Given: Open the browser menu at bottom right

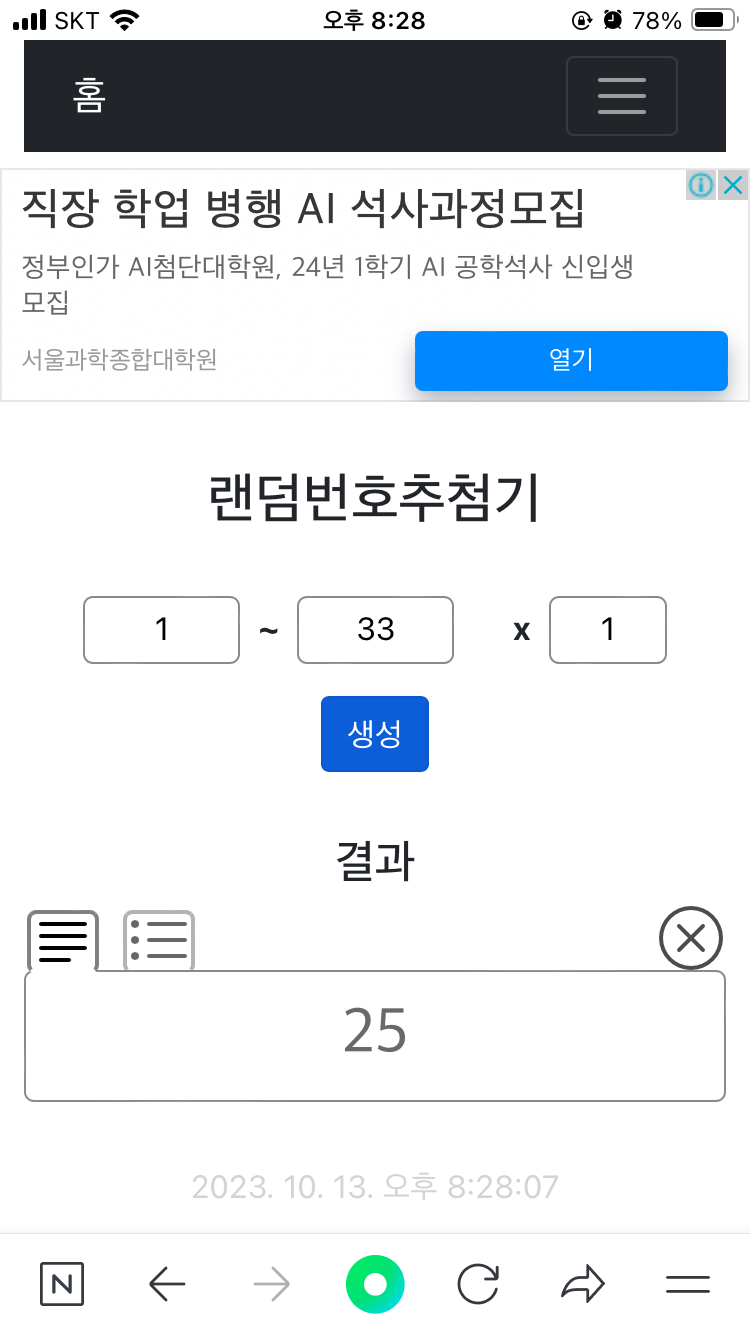Looking at the screenshot, I should pyautogui.click(x=687, y=1284).
